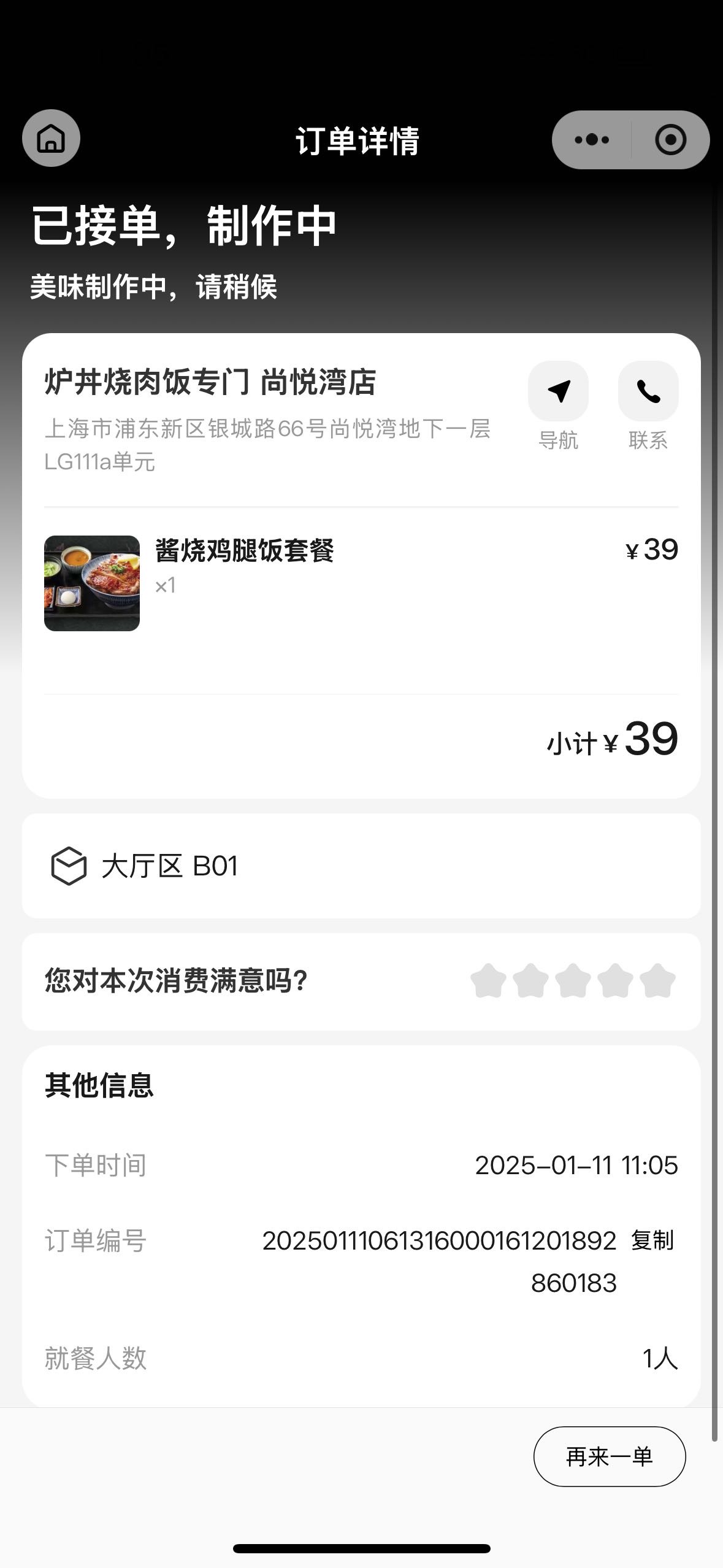Open the 酱烧鸡腿饭套餐 item image
723x1568 pixels.
point(92,583)
